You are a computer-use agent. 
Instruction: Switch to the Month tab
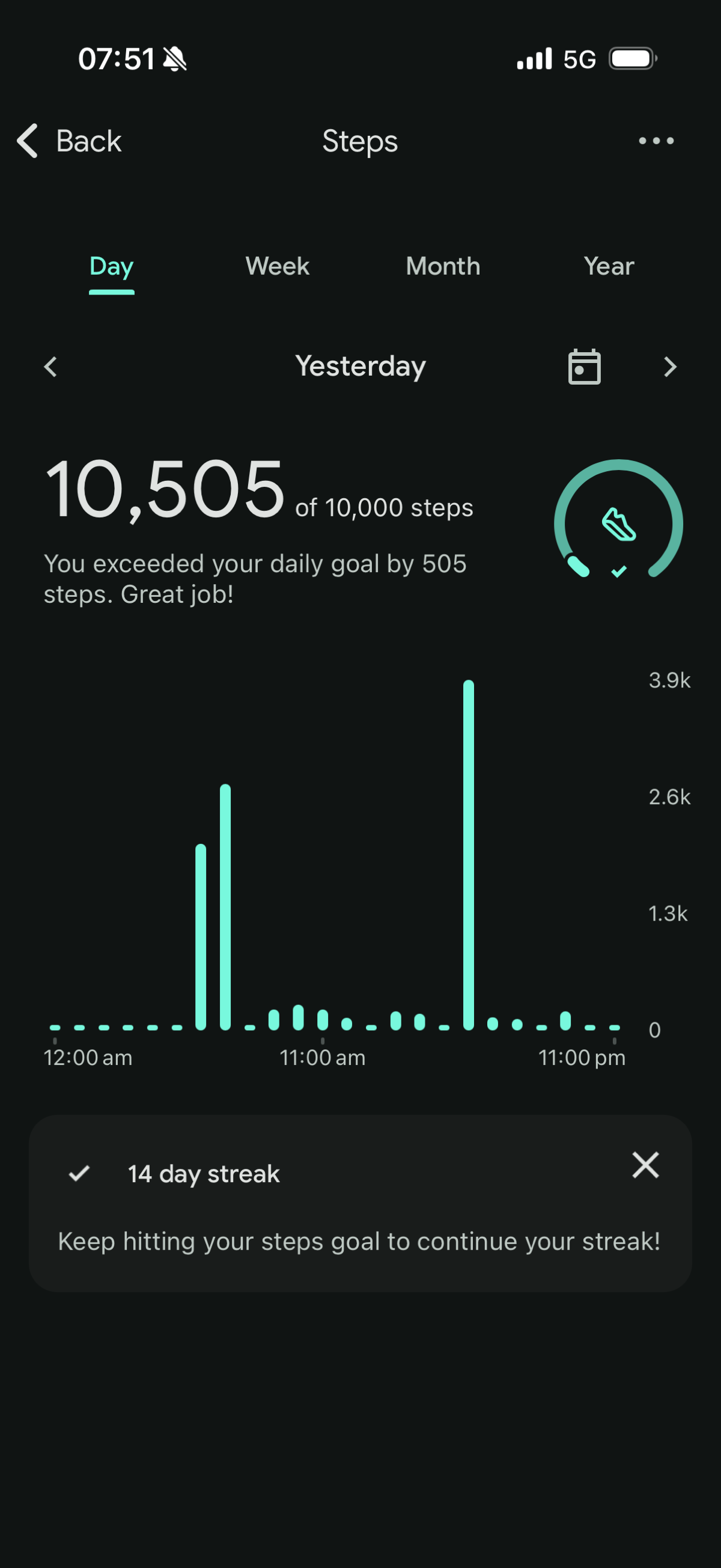tap(443, 267)
